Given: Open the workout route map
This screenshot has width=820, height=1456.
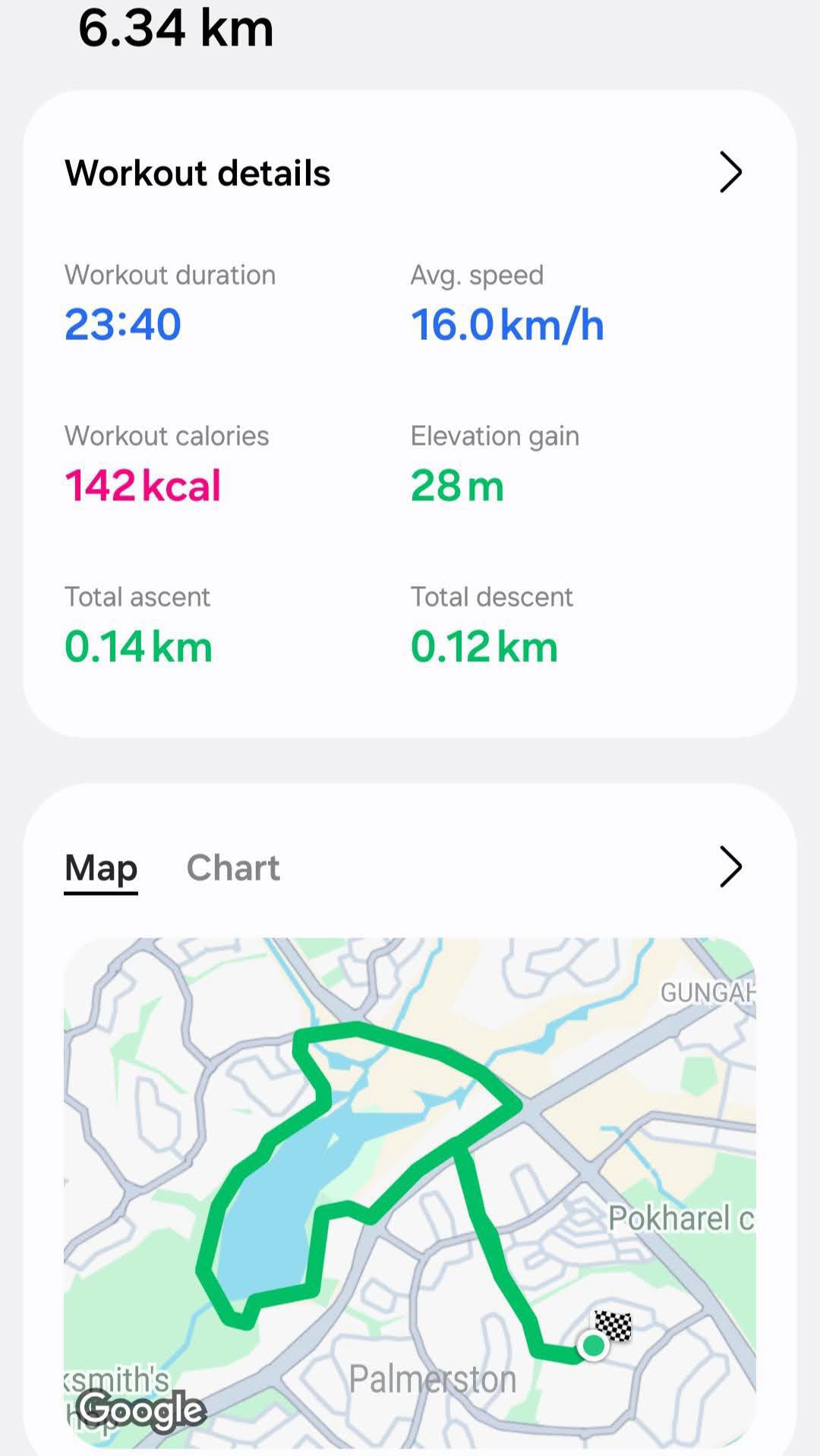Looking at the screenshot, I should pos(410,1192).
